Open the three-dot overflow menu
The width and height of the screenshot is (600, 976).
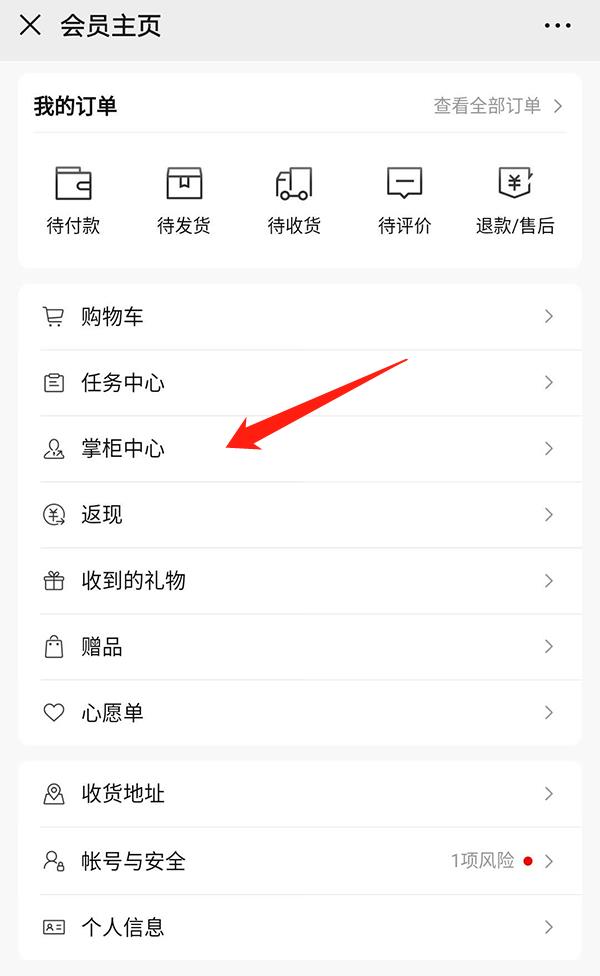pos(557,26)
